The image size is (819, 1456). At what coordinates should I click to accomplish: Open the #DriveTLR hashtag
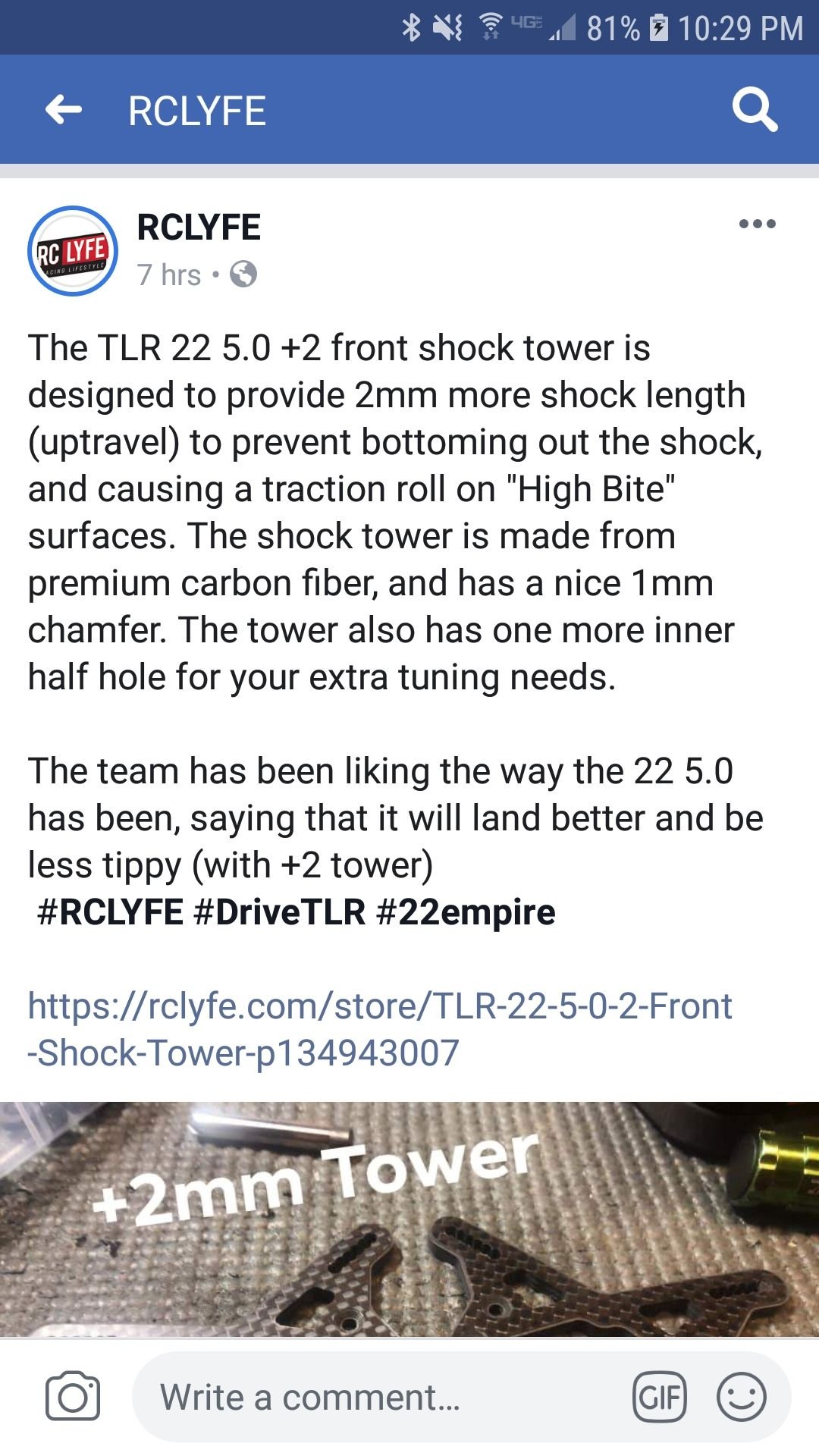pos(280,912)
